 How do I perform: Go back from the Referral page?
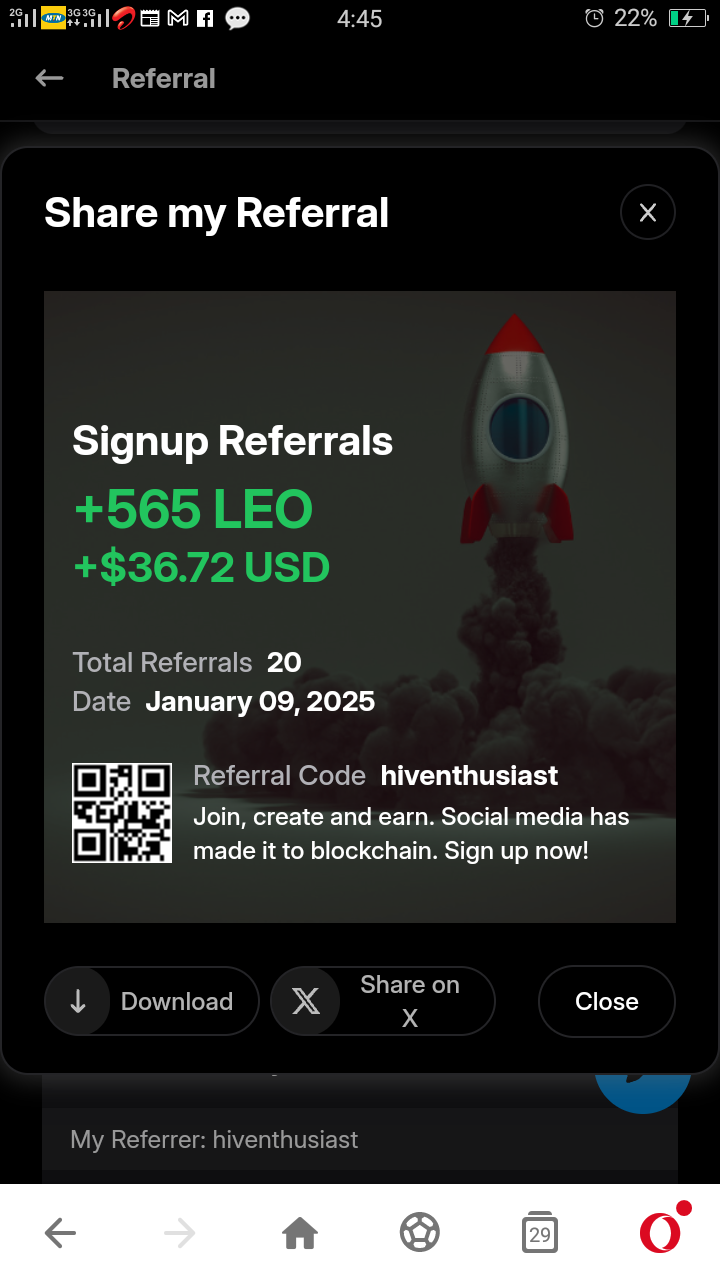[49, 78]
